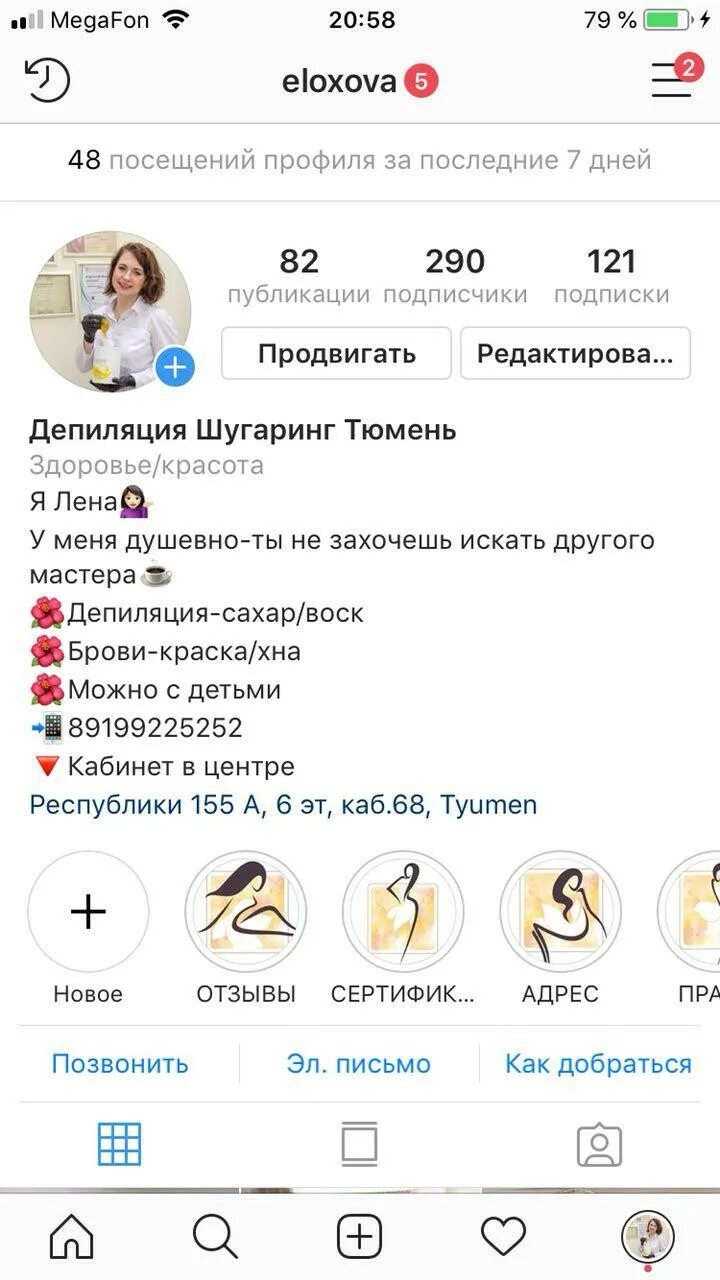Add a story via profile photo plus
The height and width of the screenshot is (1280, 720).
pyautogui.click(x=176, y=367)
